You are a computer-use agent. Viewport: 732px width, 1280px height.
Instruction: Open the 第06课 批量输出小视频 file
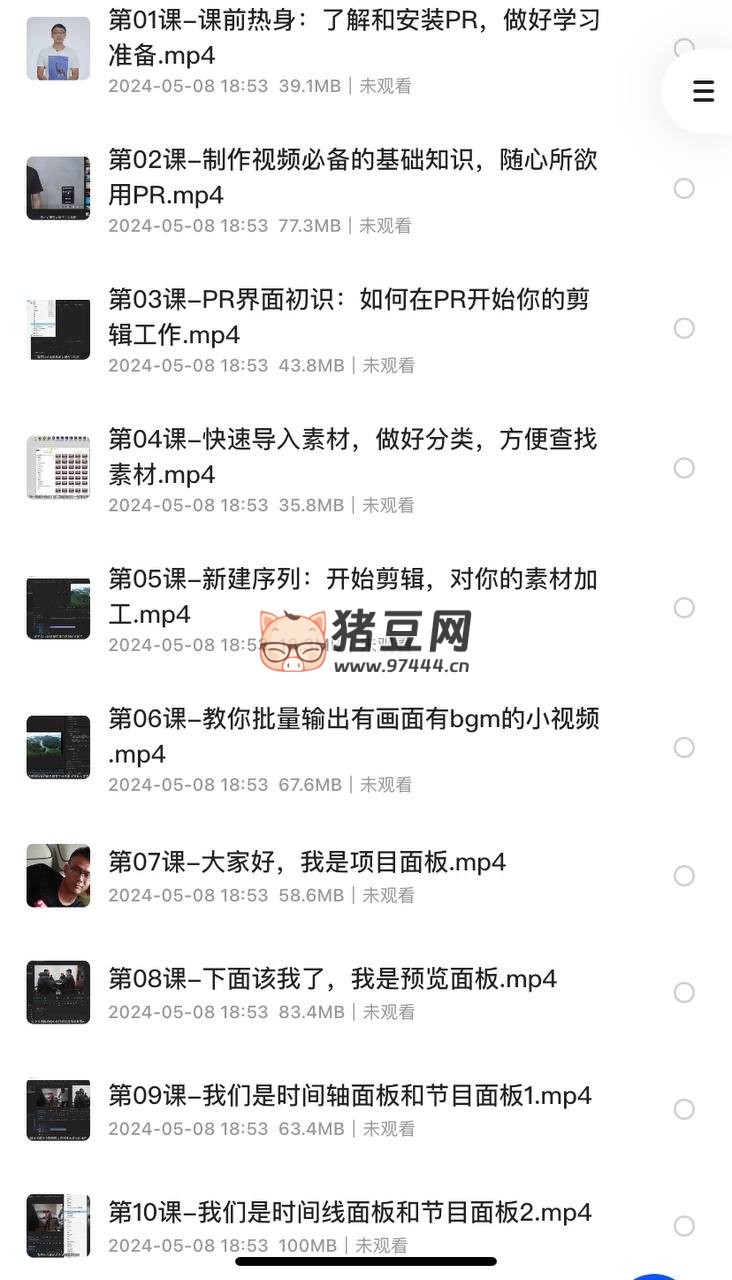coord(353,735)
